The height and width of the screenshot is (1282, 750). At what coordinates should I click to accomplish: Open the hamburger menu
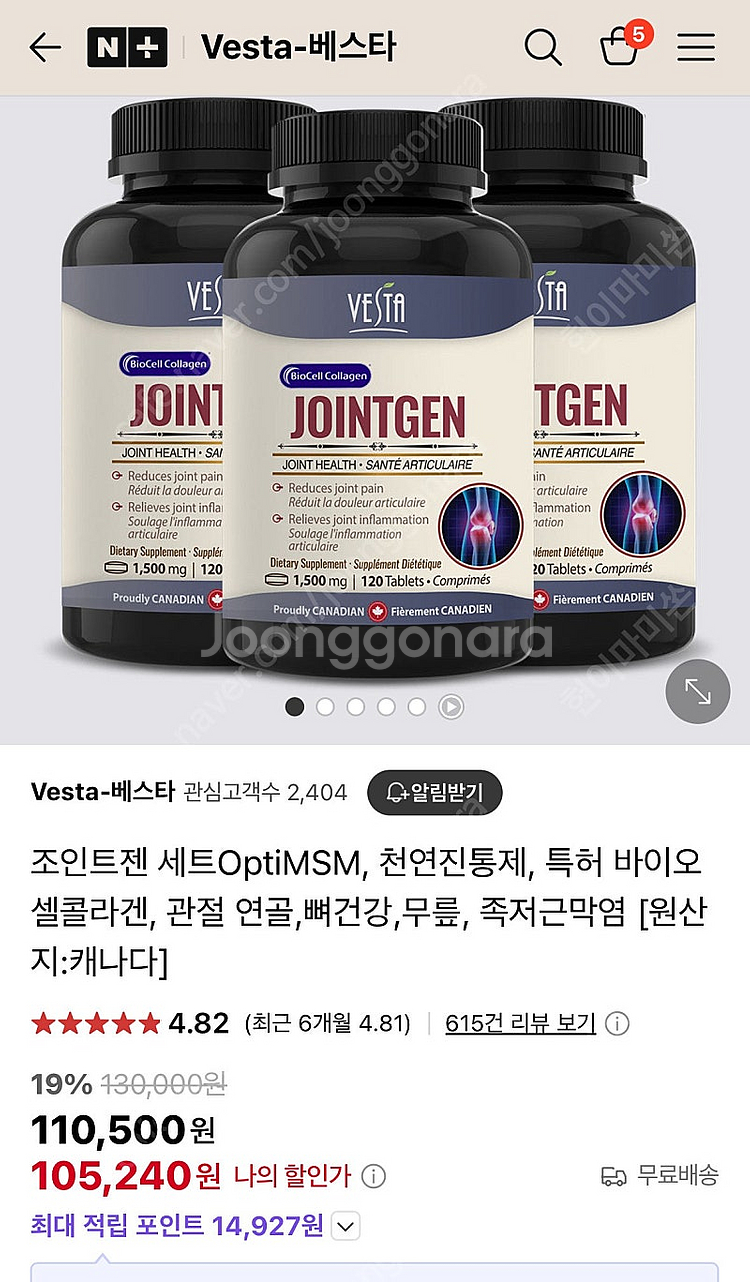(x=696, y=47)
